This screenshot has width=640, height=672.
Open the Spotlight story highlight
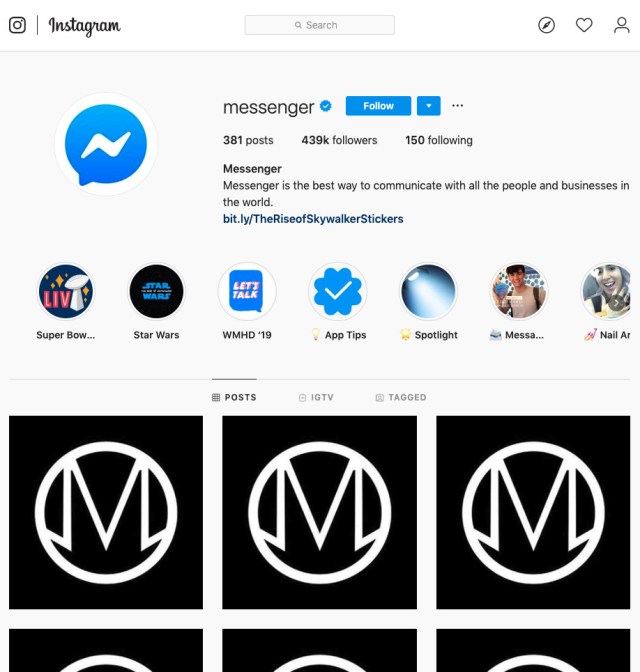(428, 292)
